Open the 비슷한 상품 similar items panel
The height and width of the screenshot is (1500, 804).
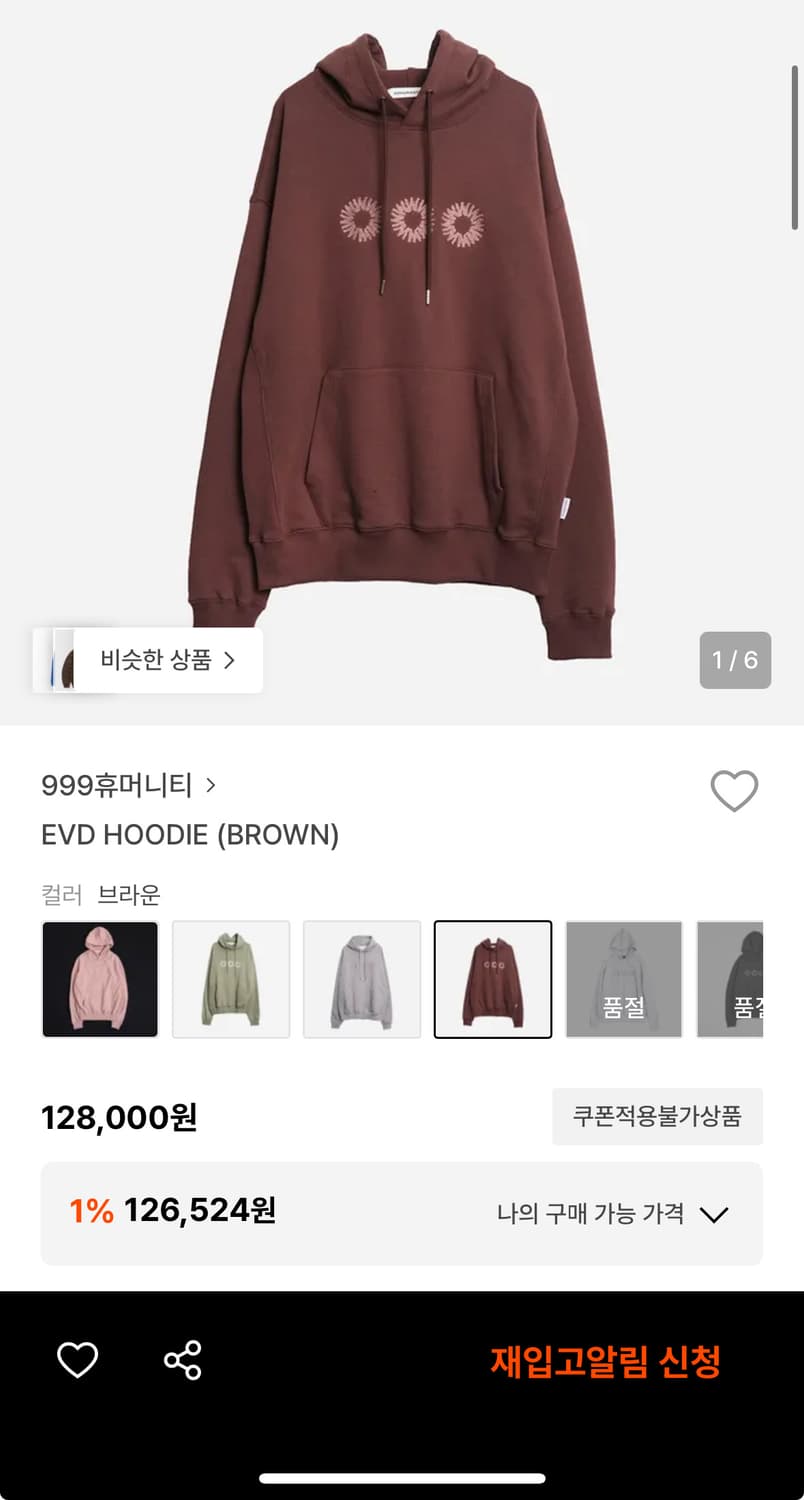coord(160,660)
